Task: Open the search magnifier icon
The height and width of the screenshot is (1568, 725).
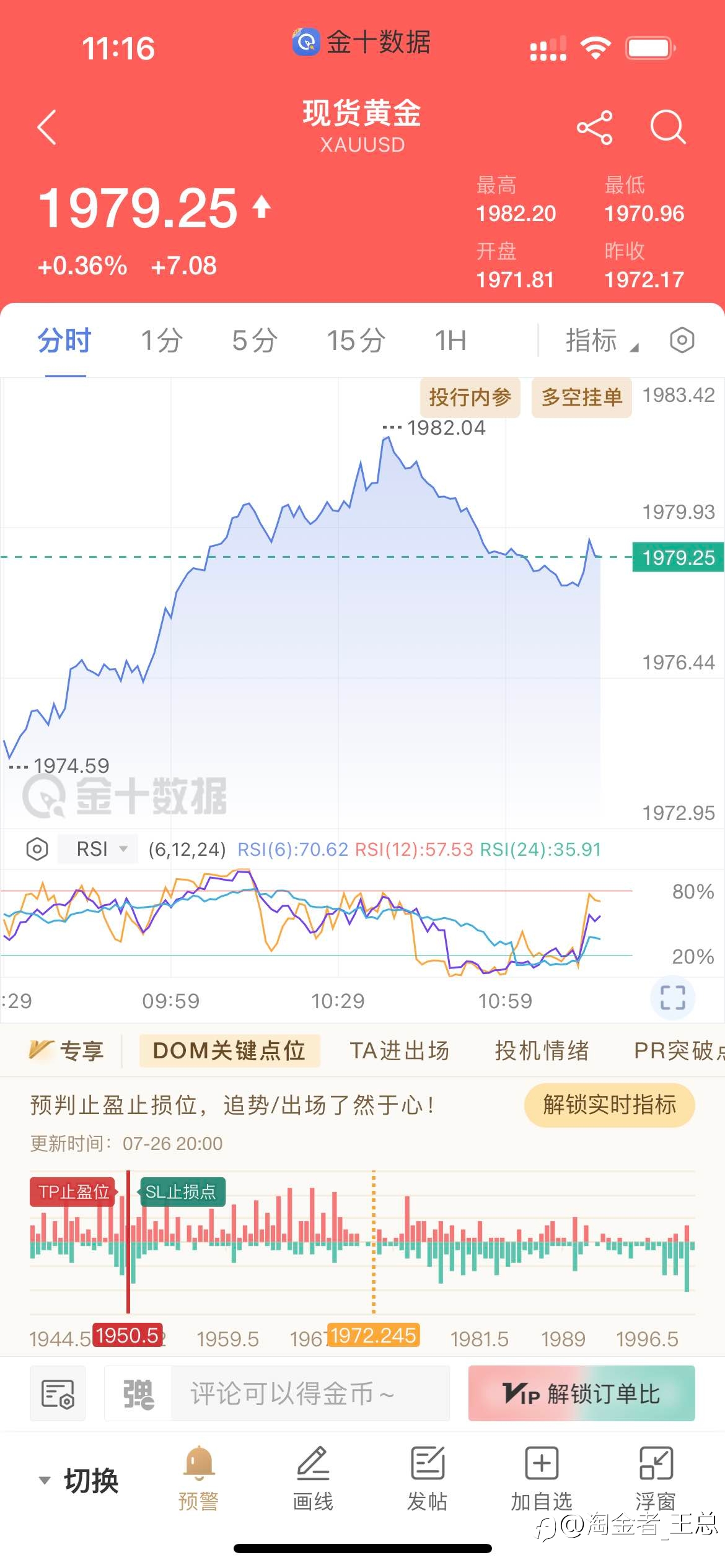Action: click(668, 128)
